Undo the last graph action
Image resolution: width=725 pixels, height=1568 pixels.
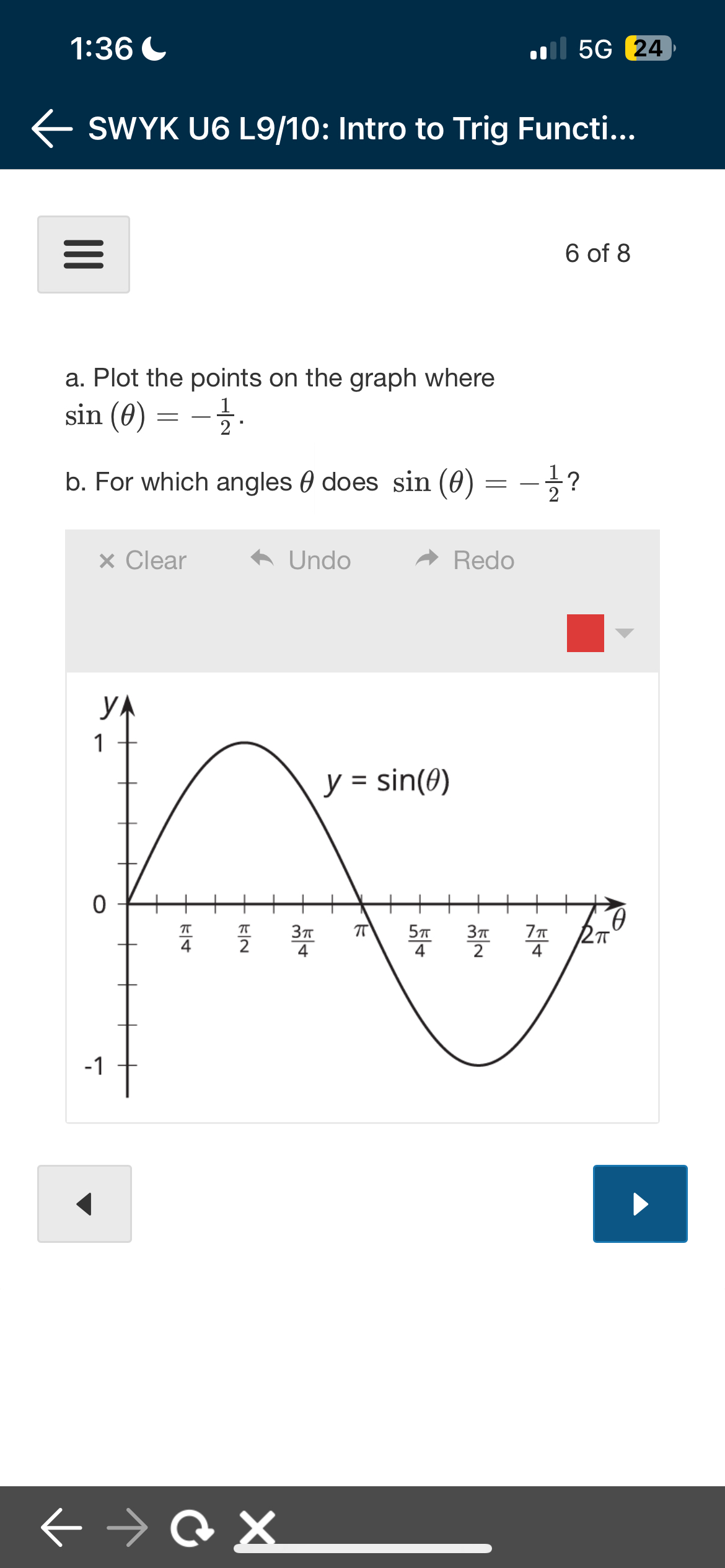point(301,560)
